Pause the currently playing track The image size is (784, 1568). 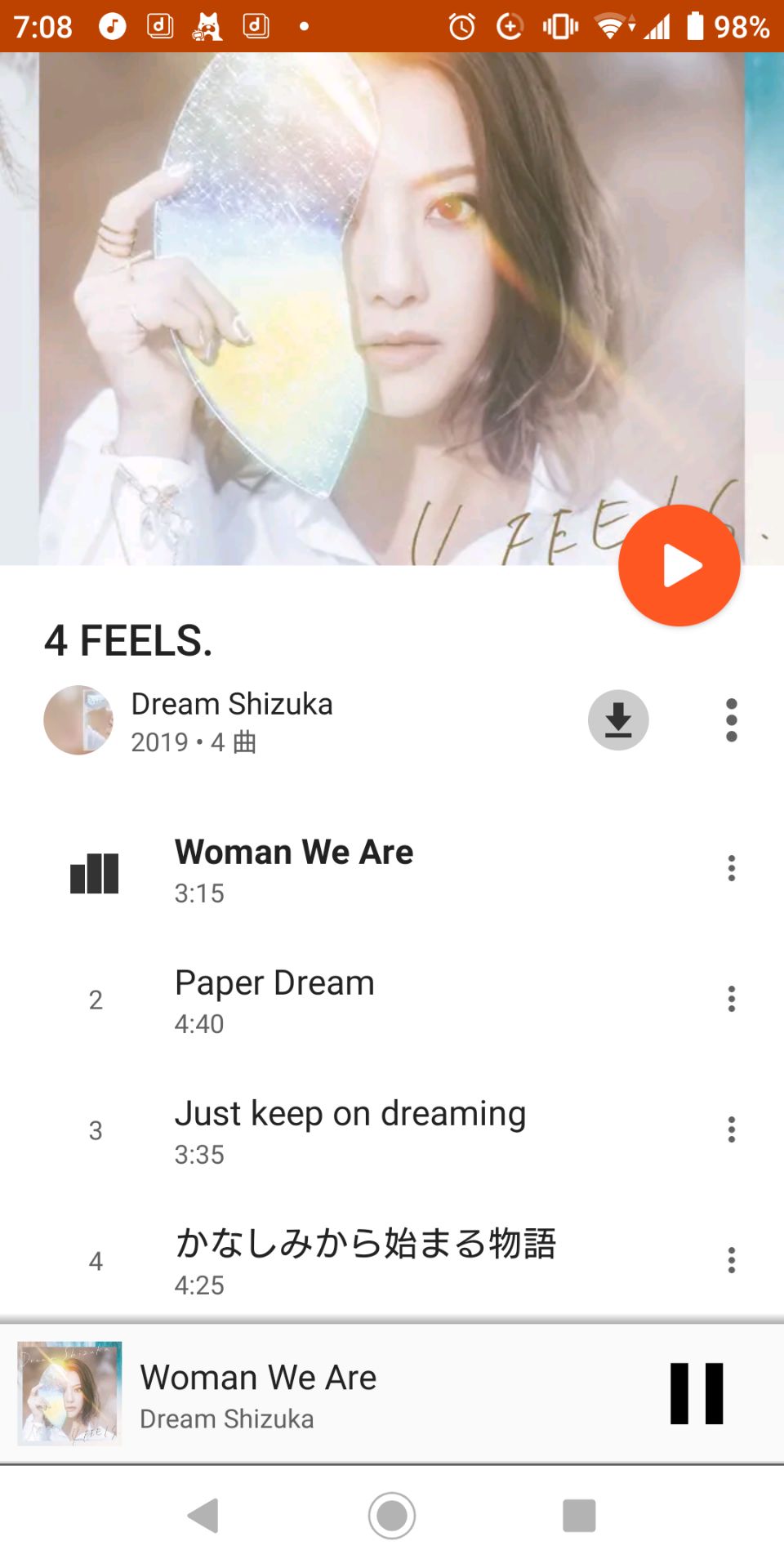[695, 1394]
